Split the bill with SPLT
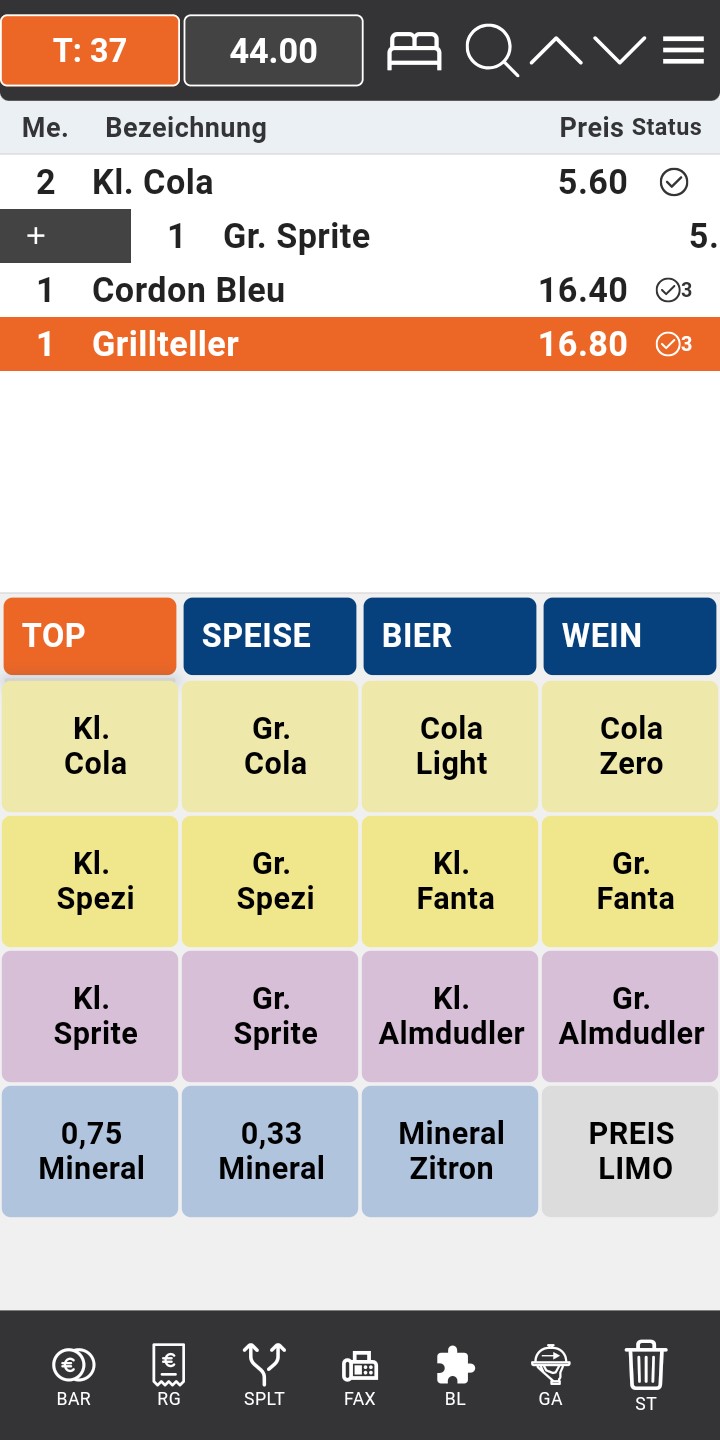Screen dimensions: 720x1440 pyautogui.click(x=264, y=1374)
